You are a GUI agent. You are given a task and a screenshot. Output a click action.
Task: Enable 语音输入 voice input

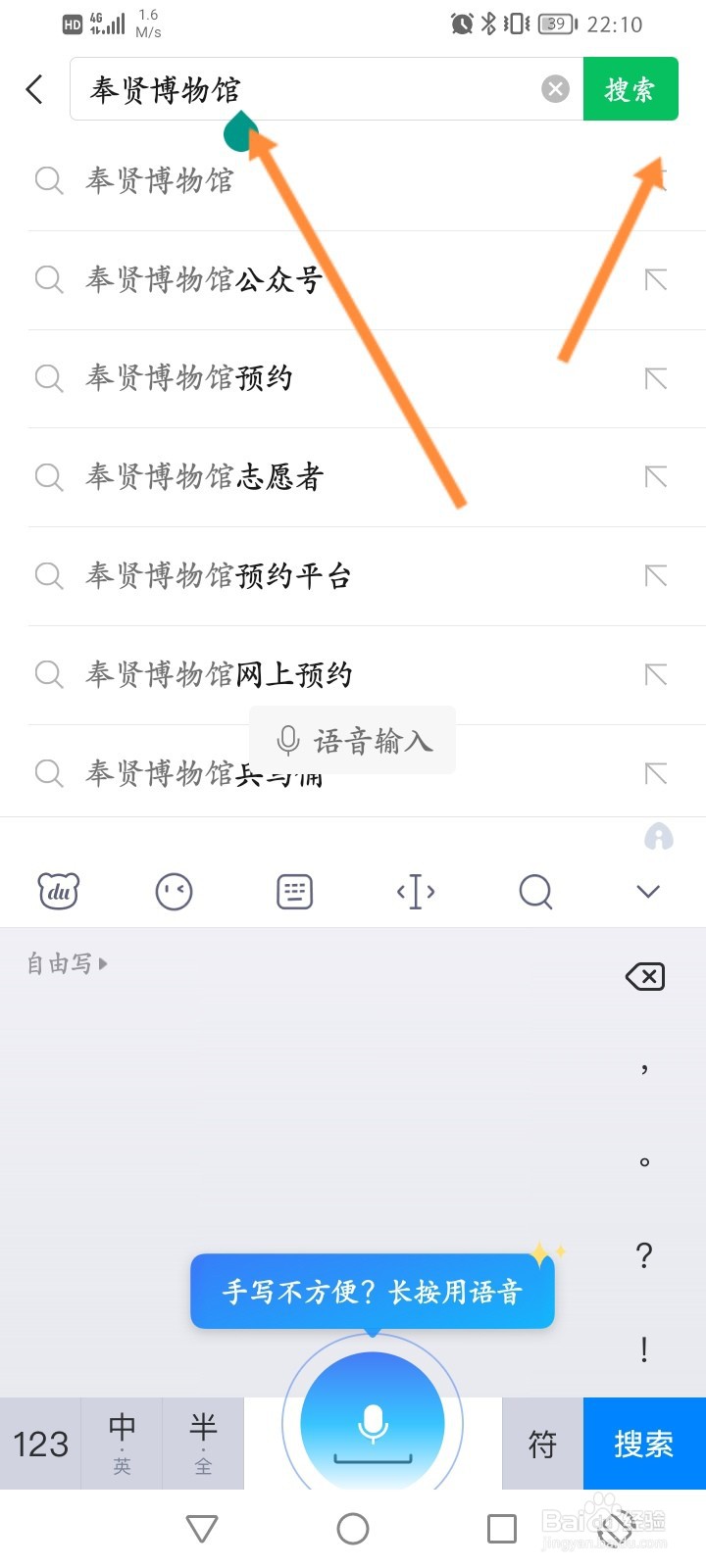[x=351, y=741]
